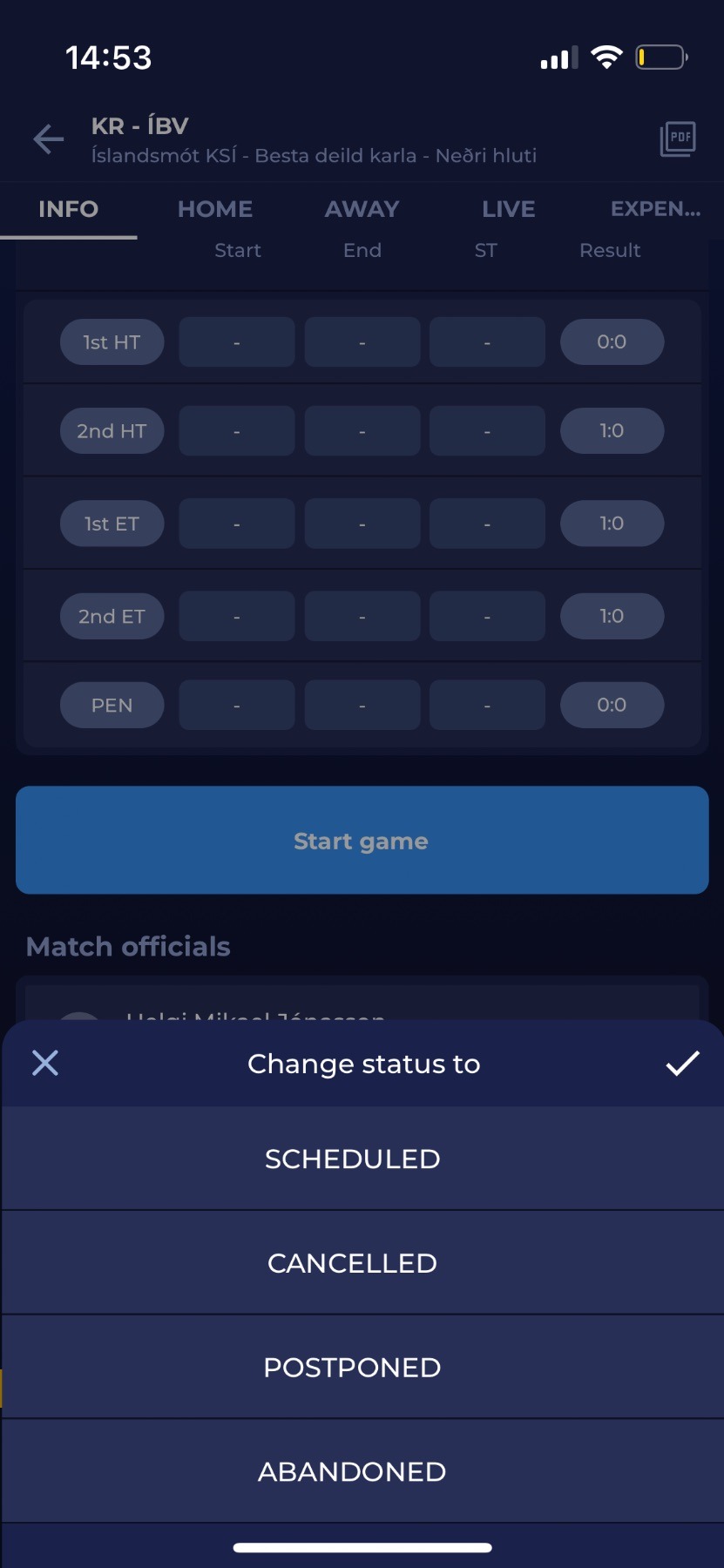Switch to the AWAY tab
The image size is (724, 1568).
[x=362, y=209]
